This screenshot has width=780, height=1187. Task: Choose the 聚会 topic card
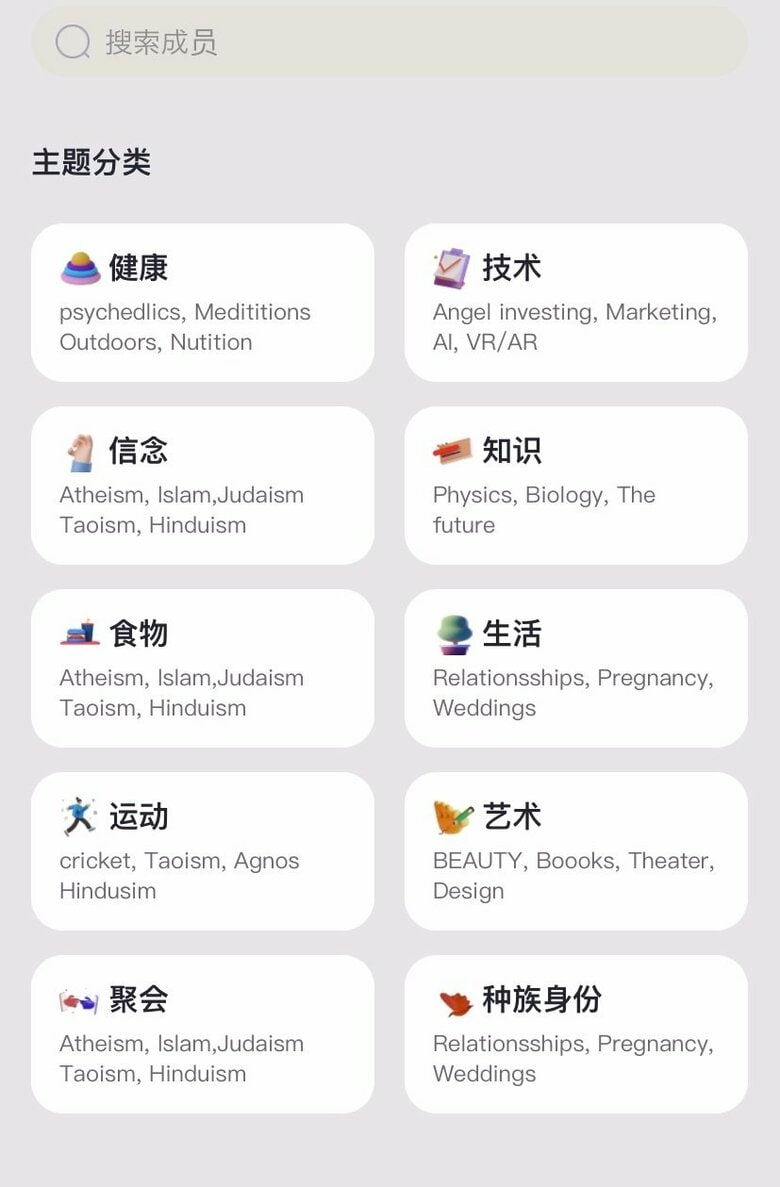point(202,1034)
